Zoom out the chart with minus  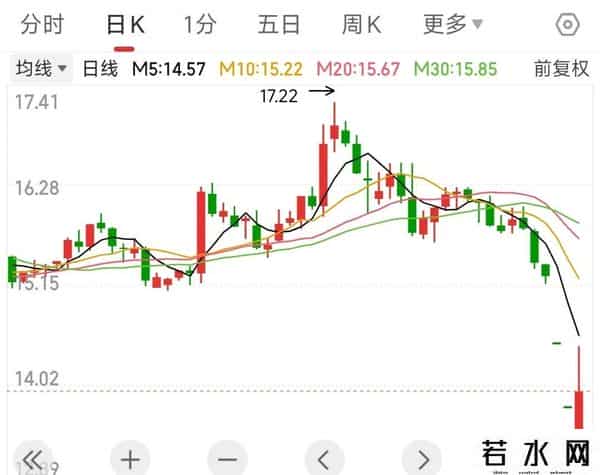226,458
